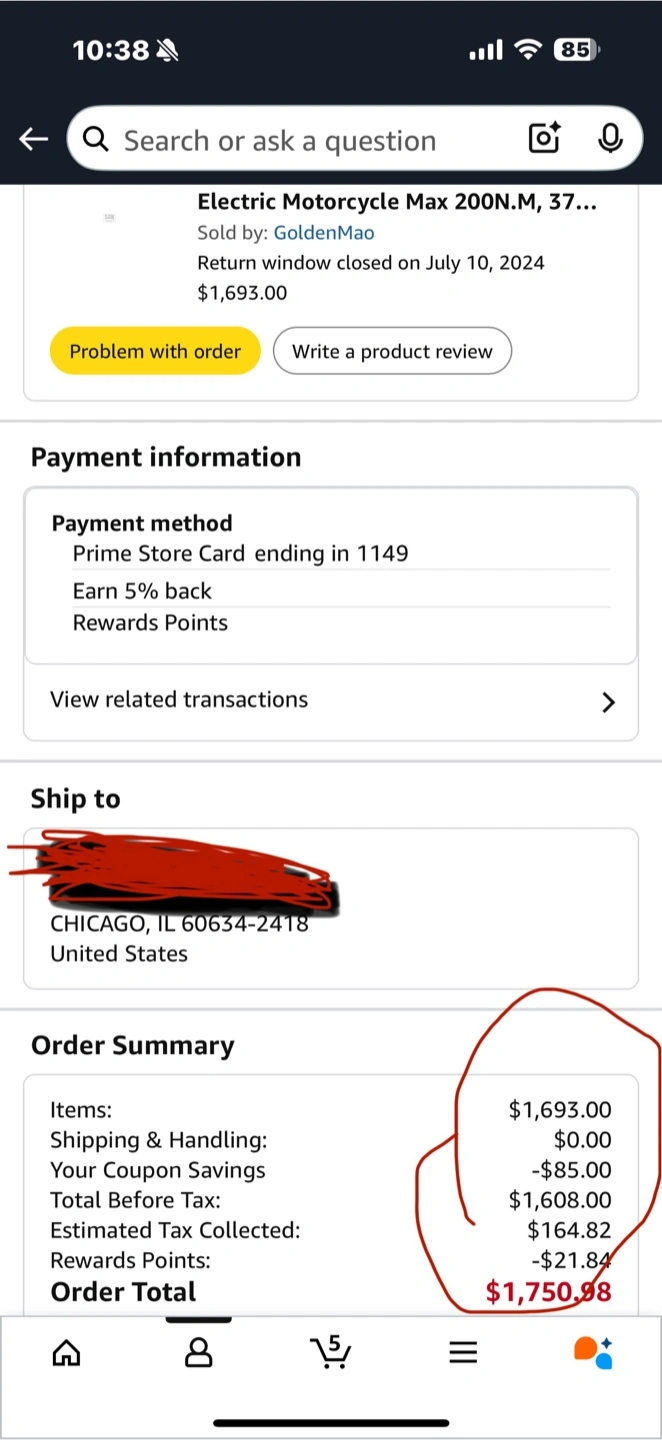
Task: Open the GoldenMao seller link
Action: (324, 233)
